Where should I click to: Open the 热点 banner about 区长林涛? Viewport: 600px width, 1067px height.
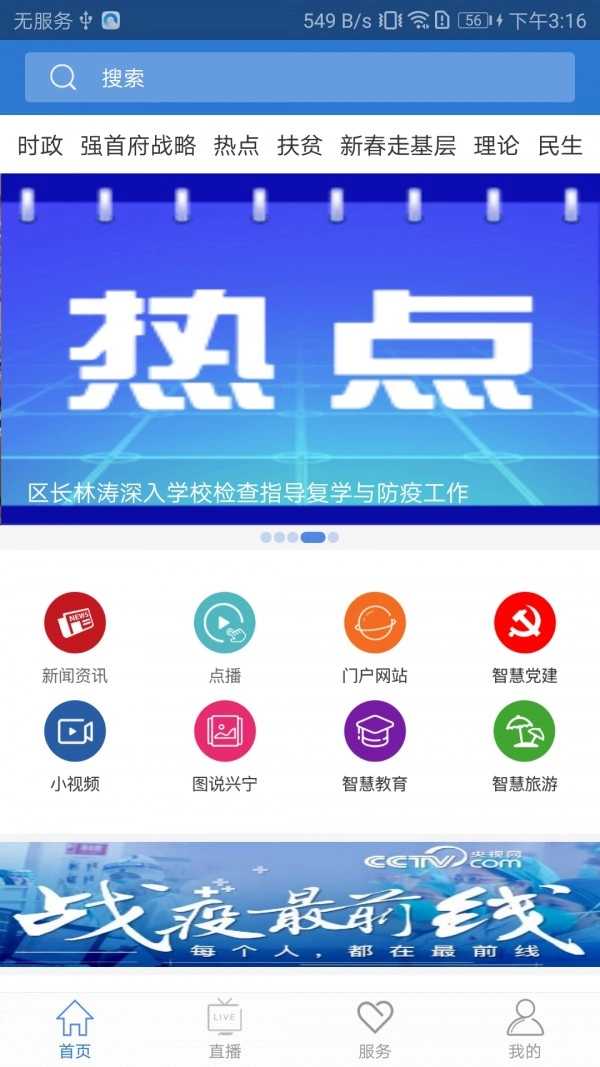[x=300, y=350]
